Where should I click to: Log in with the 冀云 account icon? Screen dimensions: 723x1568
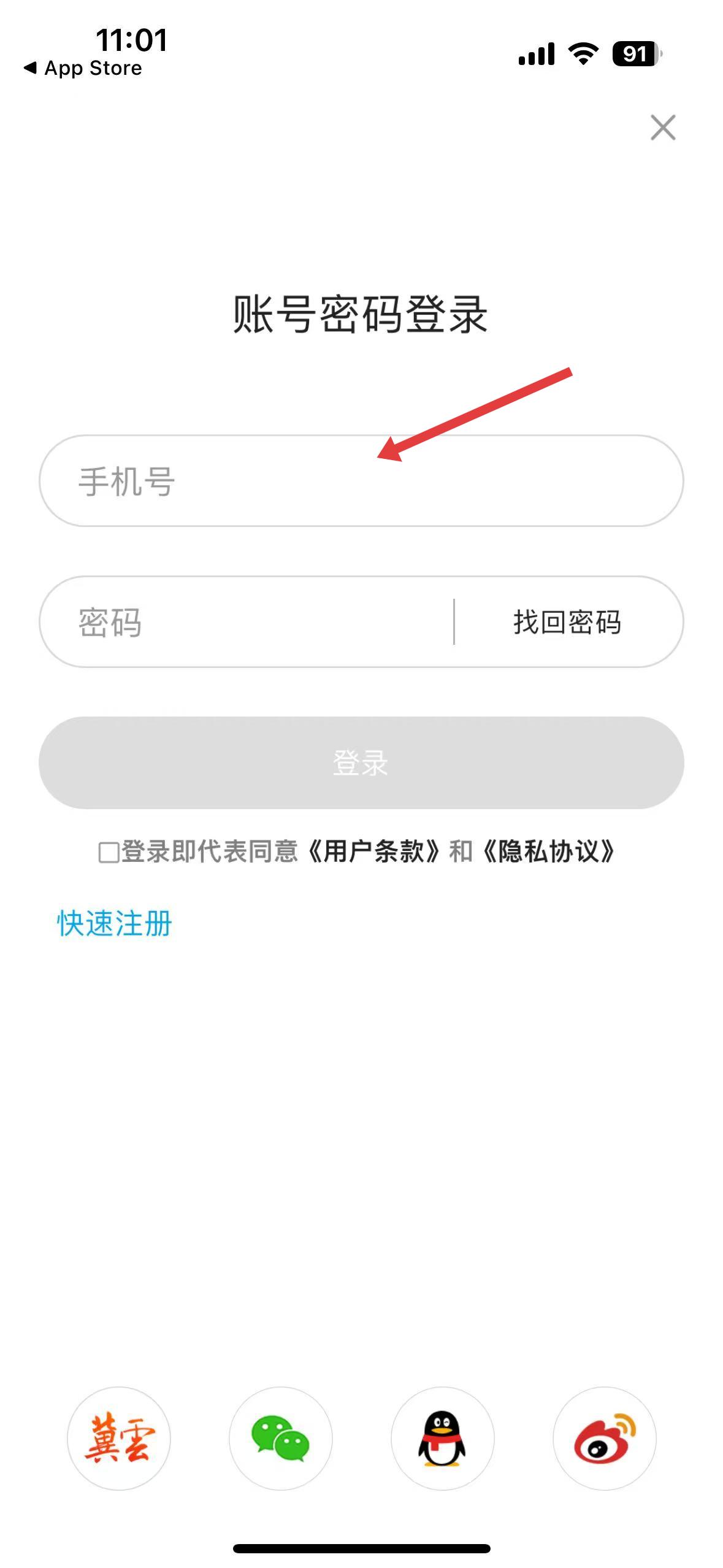pyautogui.click(x=119, y=1438)
